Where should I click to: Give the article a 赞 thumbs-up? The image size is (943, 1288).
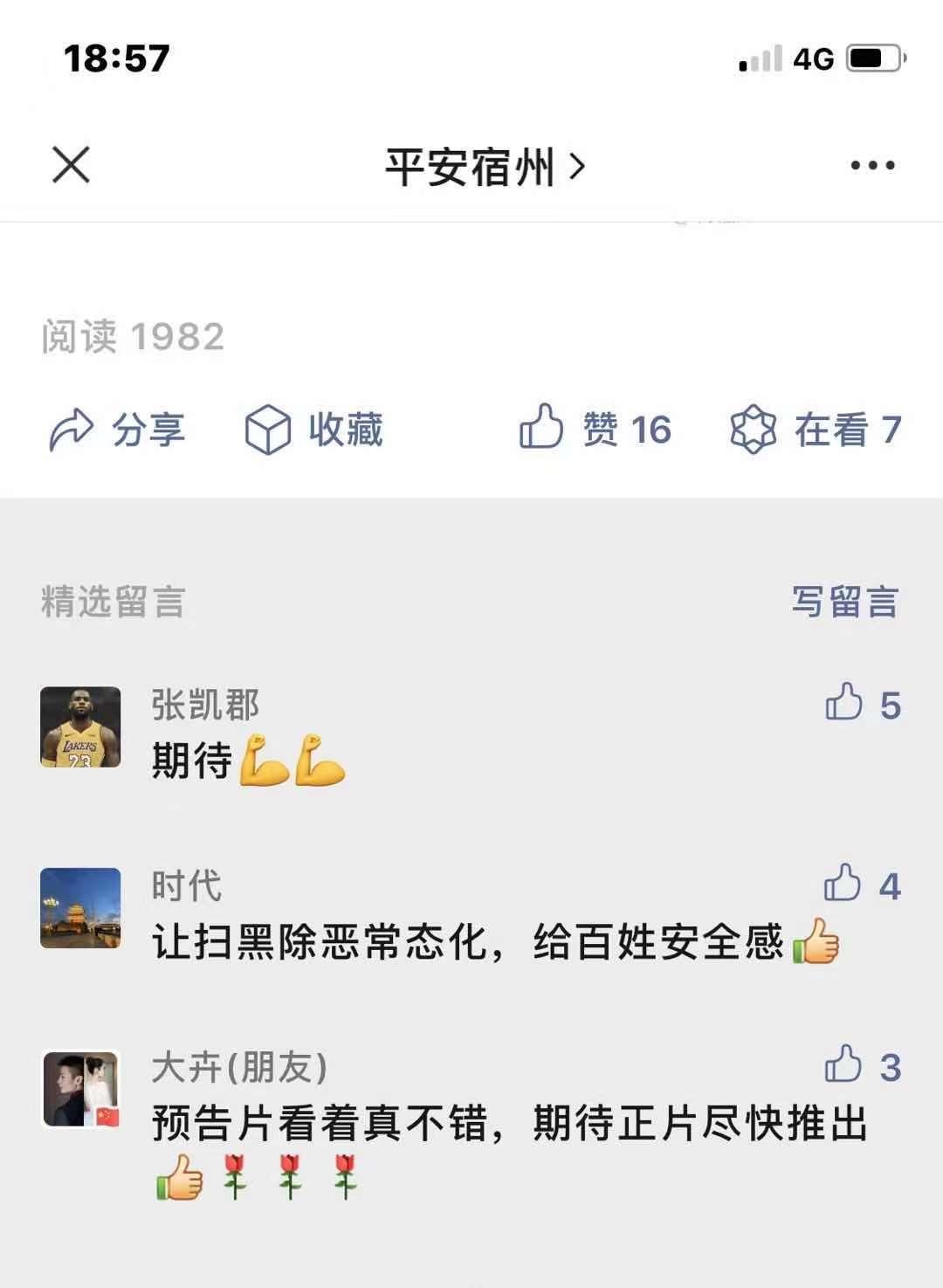(x=595, y=430)
